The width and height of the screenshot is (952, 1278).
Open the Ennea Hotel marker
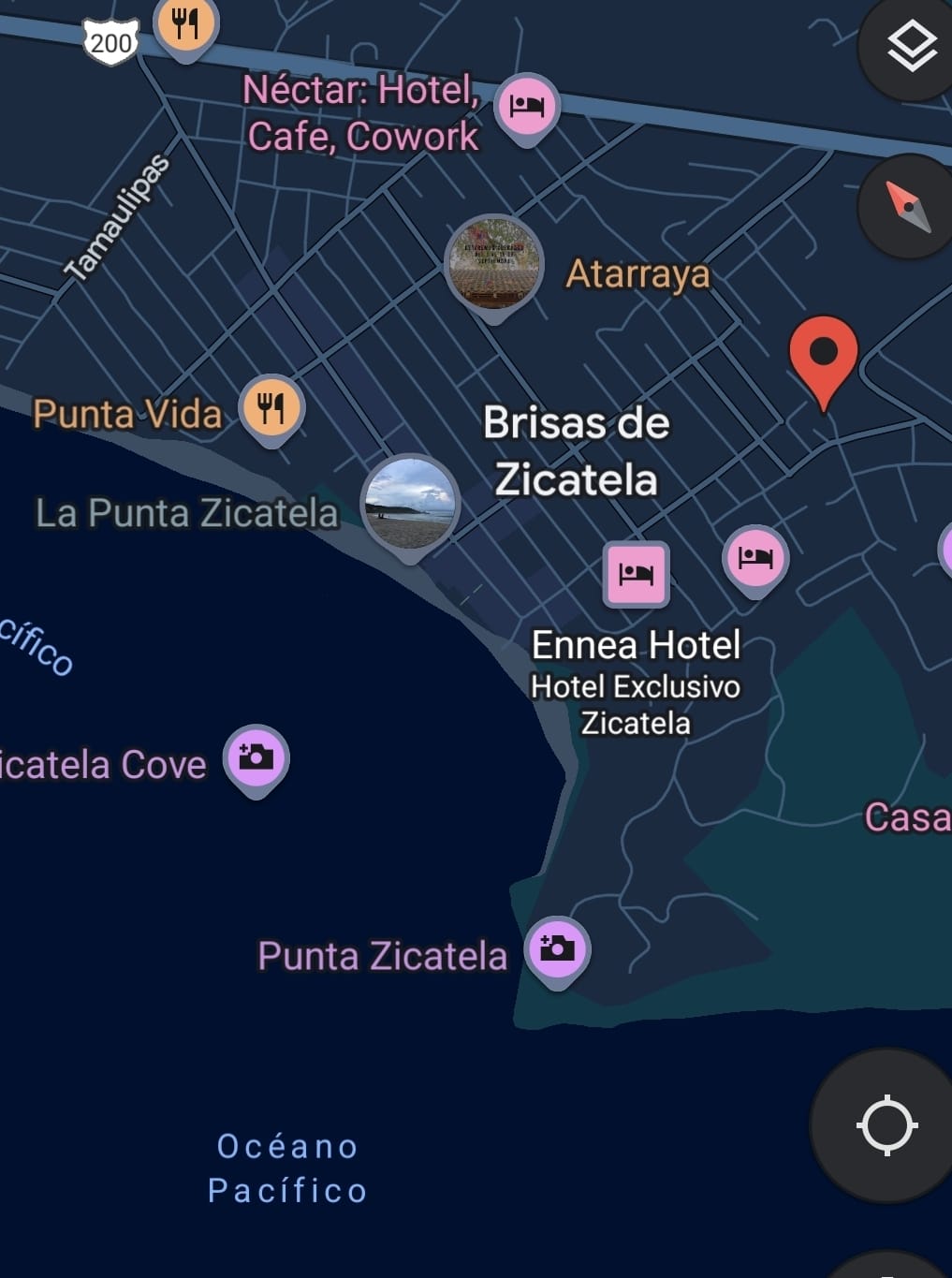tap(636, 572)
